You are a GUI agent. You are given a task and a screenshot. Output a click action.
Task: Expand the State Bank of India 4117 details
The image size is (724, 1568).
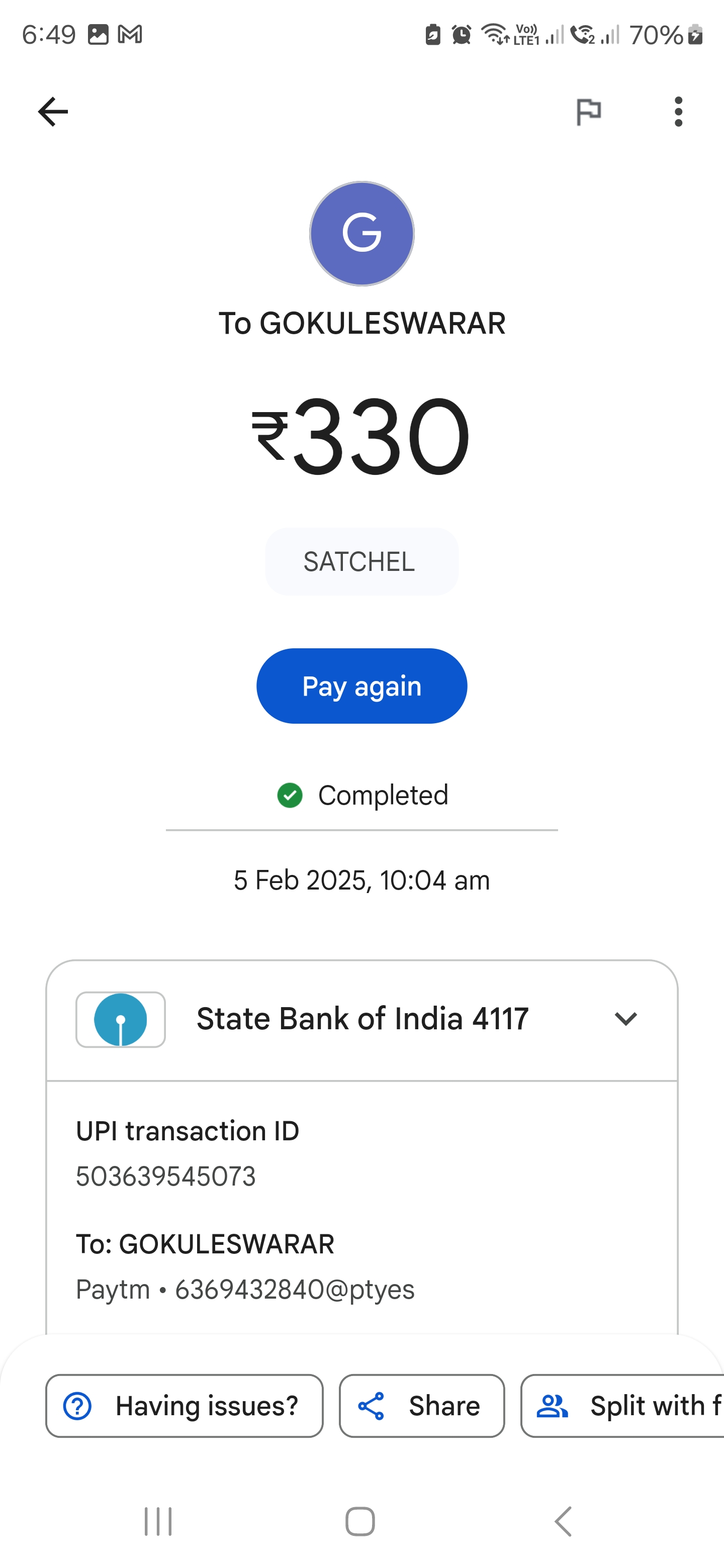point(361,1020)
